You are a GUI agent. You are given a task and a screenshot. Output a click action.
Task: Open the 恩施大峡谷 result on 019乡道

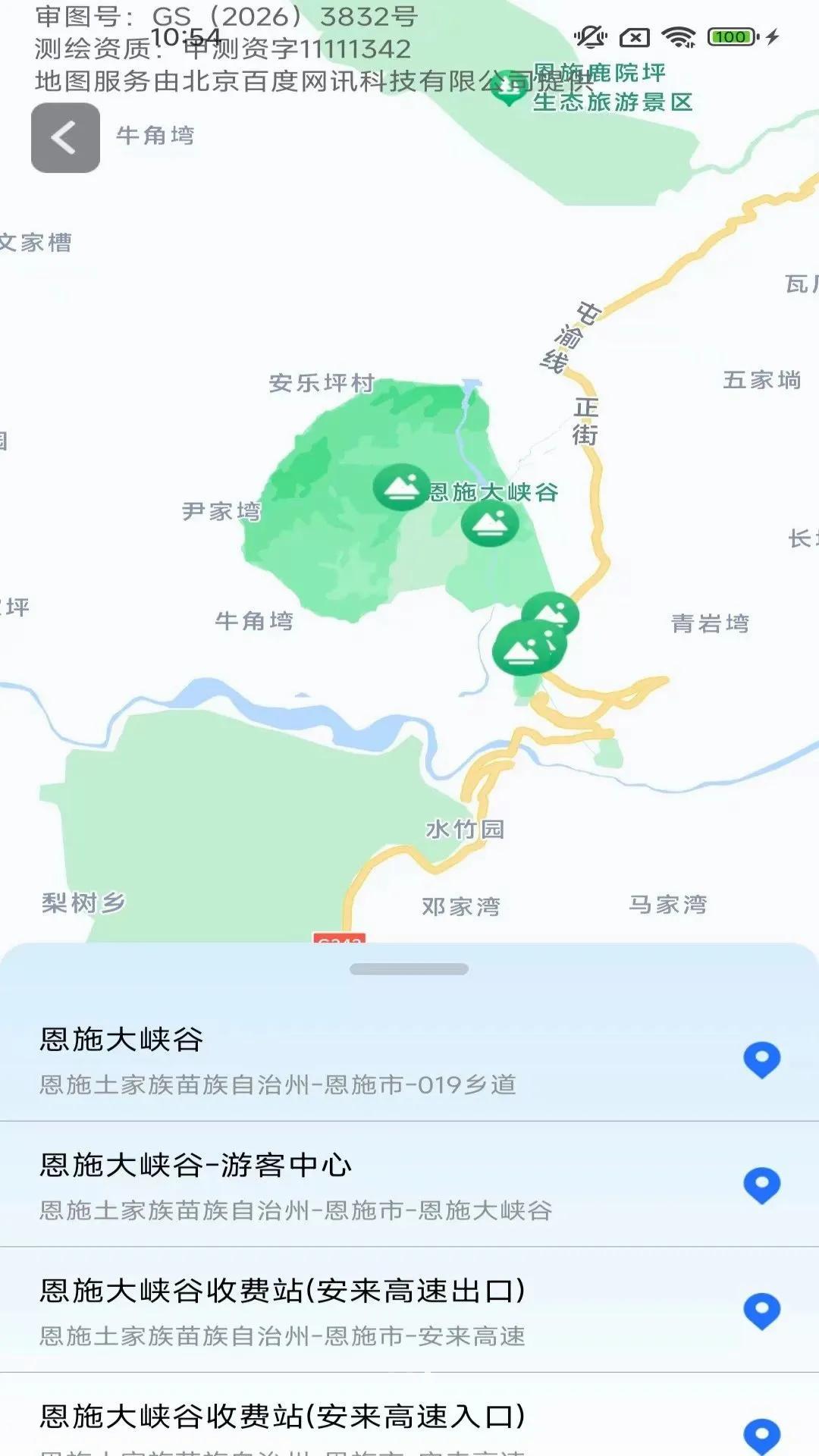(409, 1060)
